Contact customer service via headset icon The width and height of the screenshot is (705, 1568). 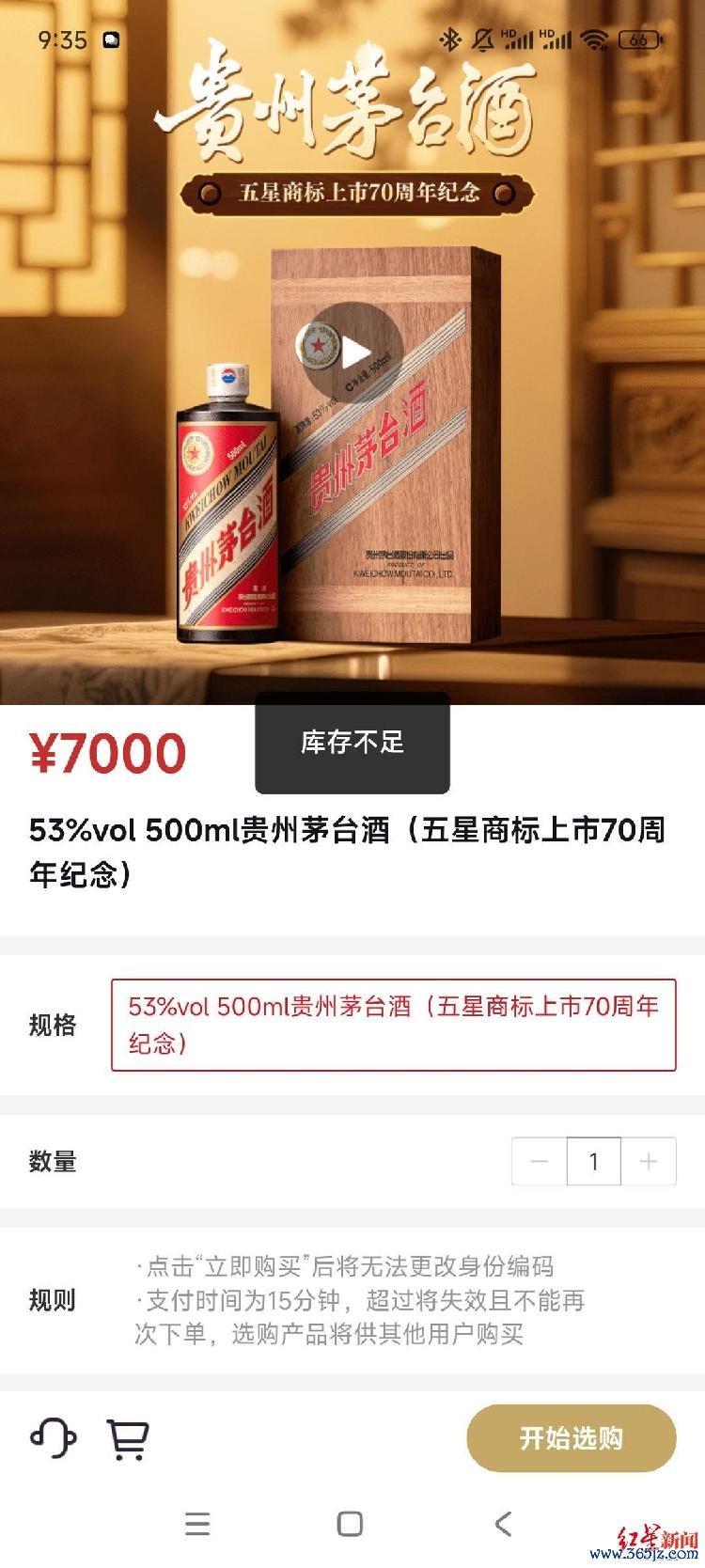[53, 1437]
